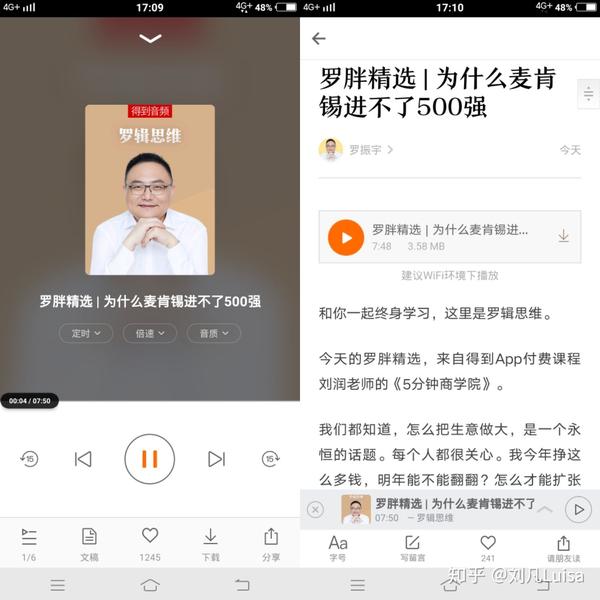Like the audio showing 1245 likes
This screenshot has width=600, height=600.
point(150,543)
